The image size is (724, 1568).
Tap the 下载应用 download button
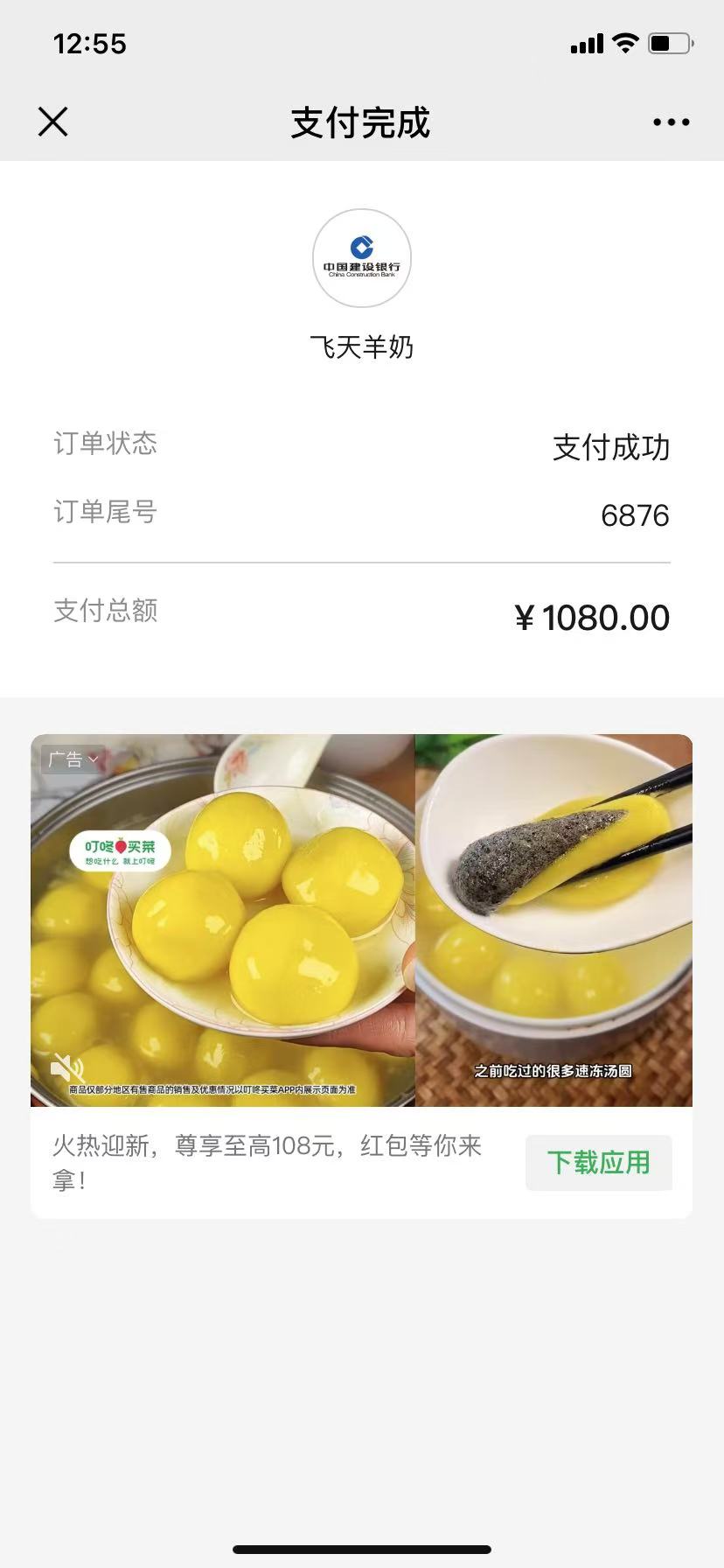tap(599, 1162)
